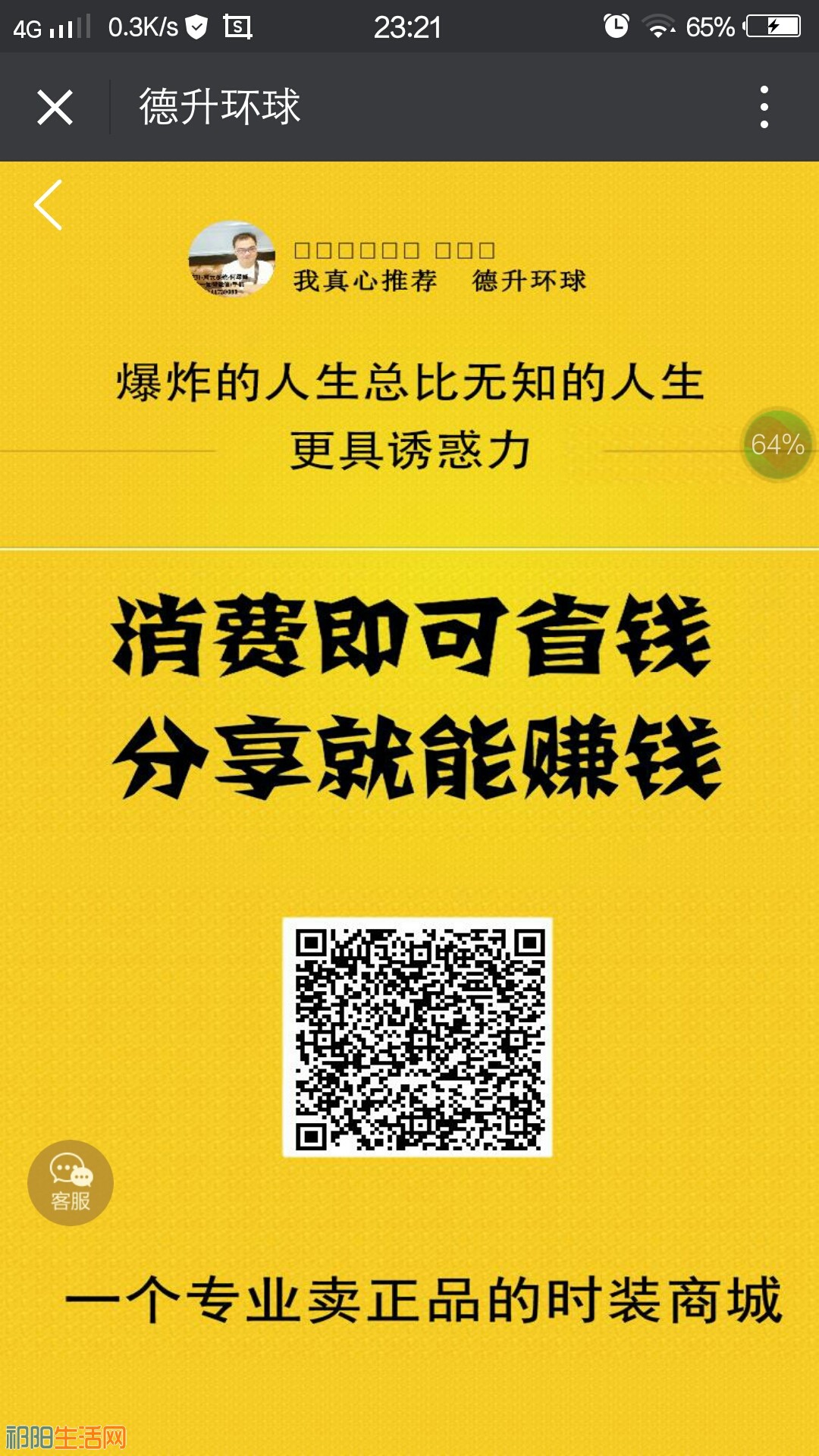Close the 德升环球 webview page
The height and width of the screenshot is (1456, 819).
coord(55,107)
